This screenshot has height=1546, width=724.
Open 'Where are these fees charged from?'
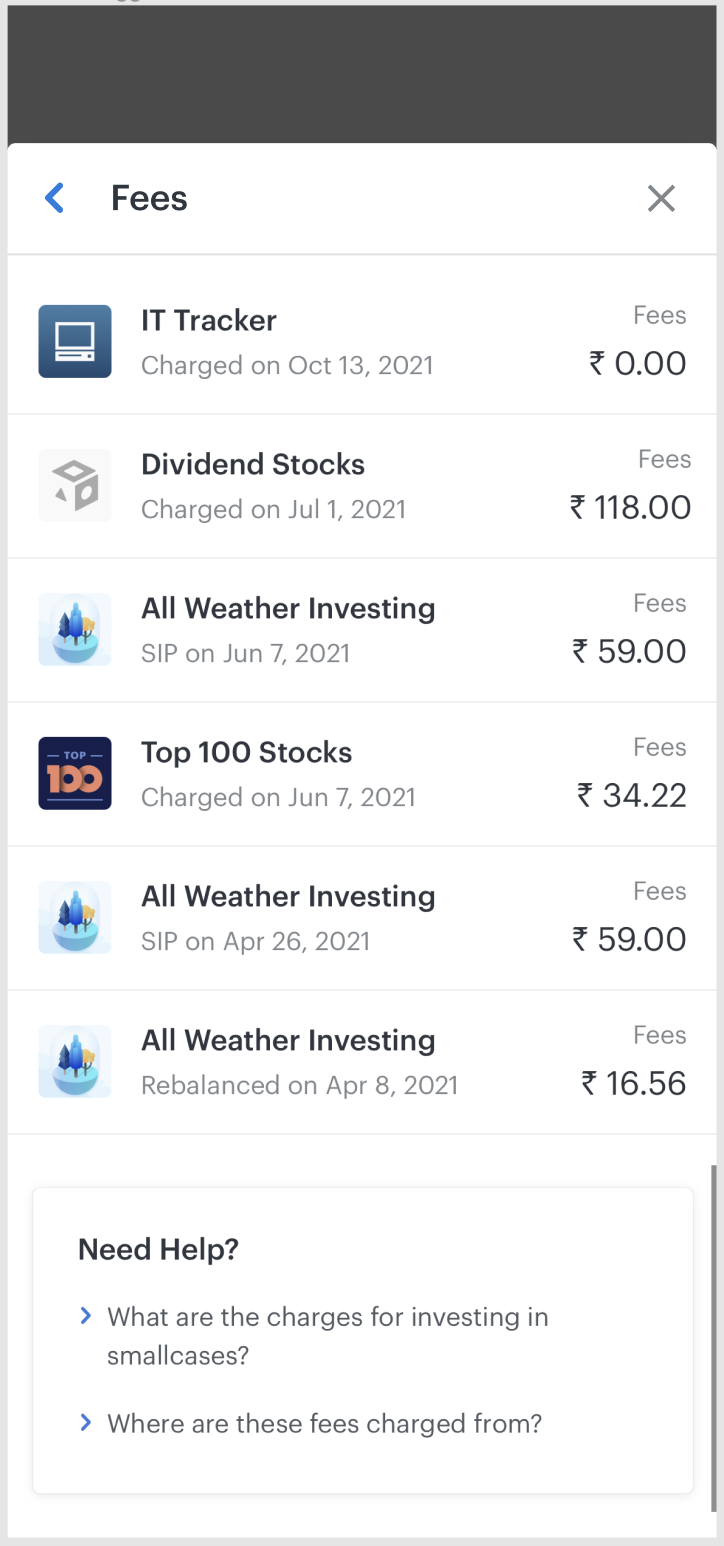point(324,1423)
